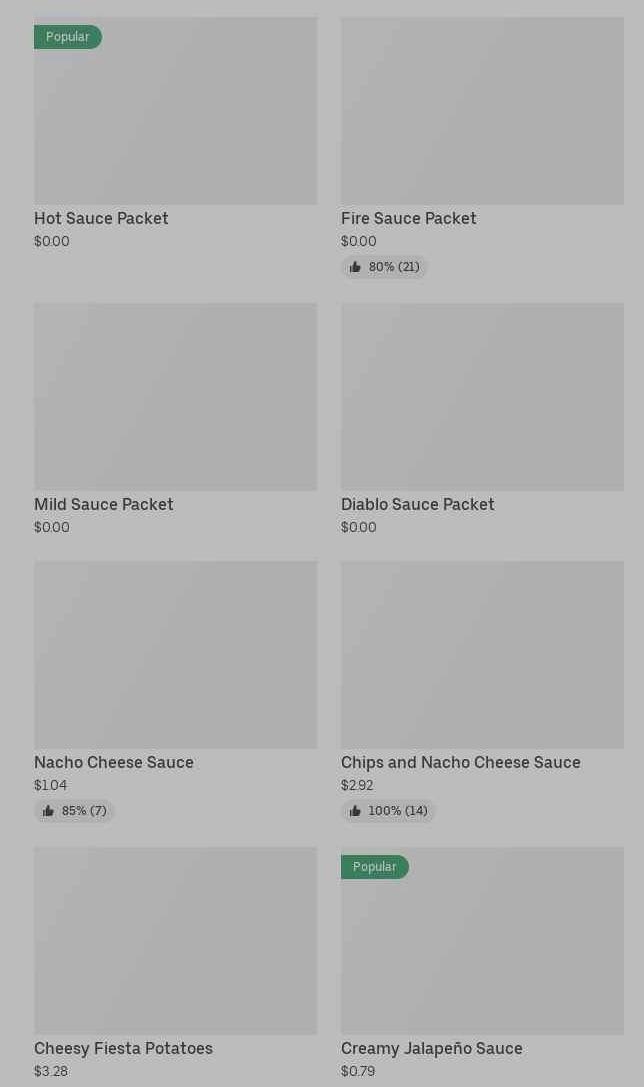View Chips and Nacho Cheese Sauce
Image resolution: width=644 pixels, height=1087 pixels.
482,692
